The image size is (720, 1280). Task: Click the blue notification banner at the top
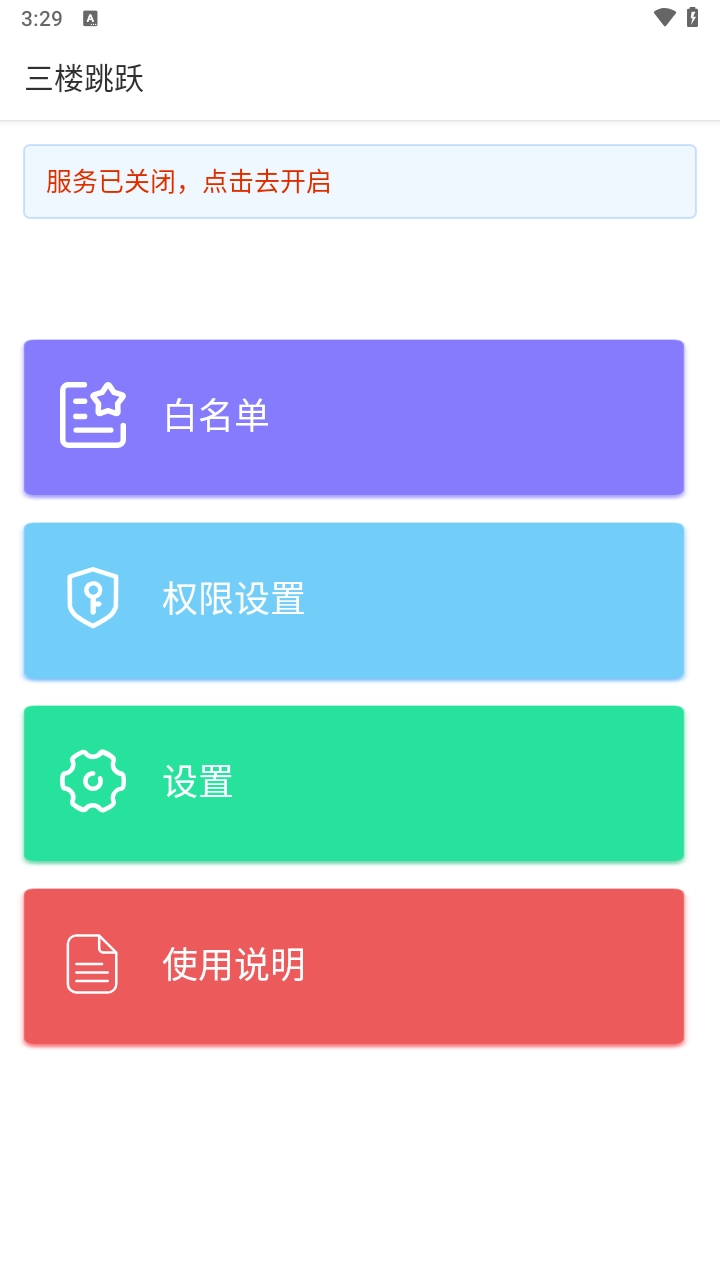[x=359, y=182]
